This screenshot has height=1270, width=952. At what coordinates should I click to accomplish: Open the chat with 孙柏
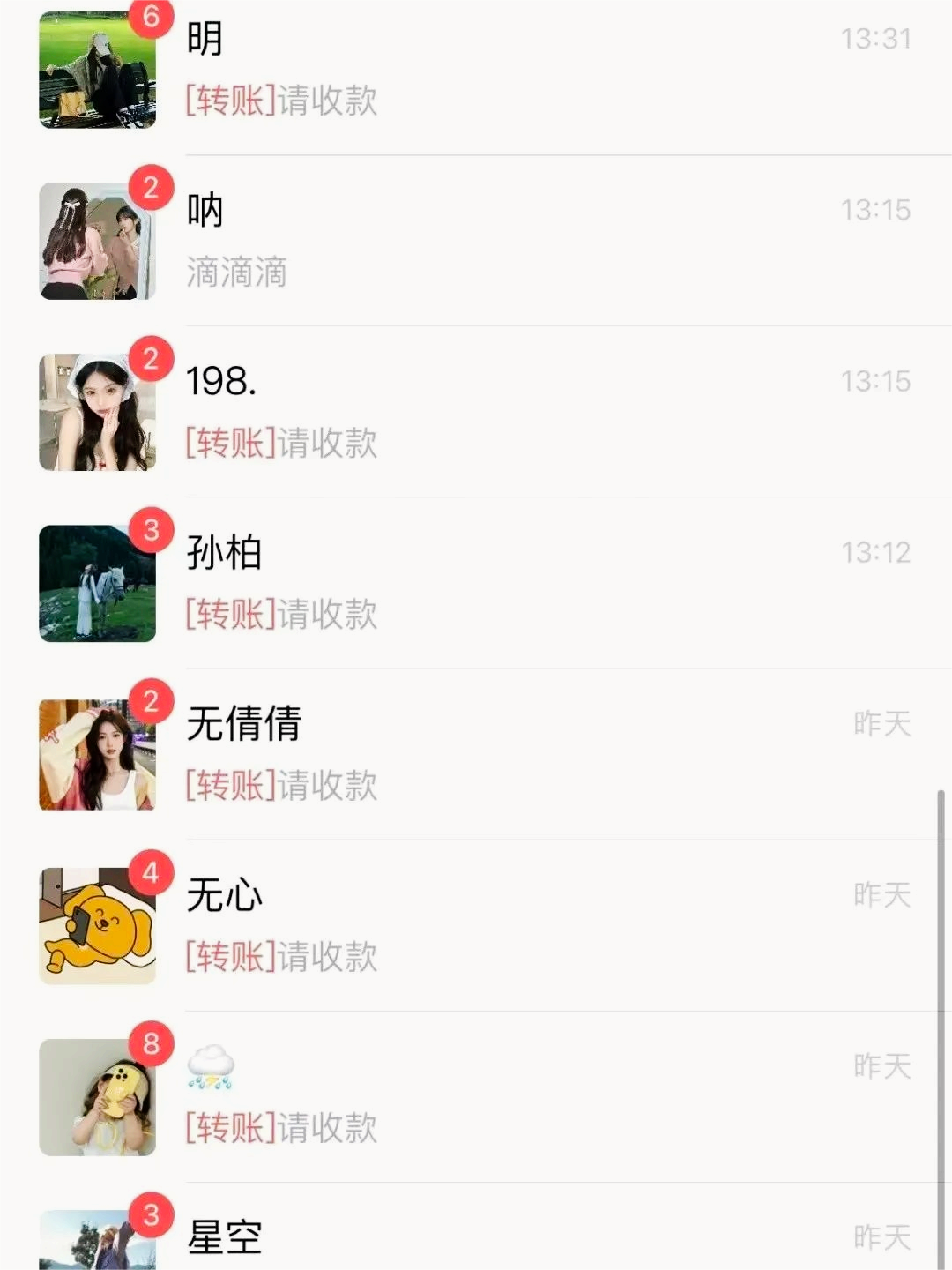click(x=476, y=583)
